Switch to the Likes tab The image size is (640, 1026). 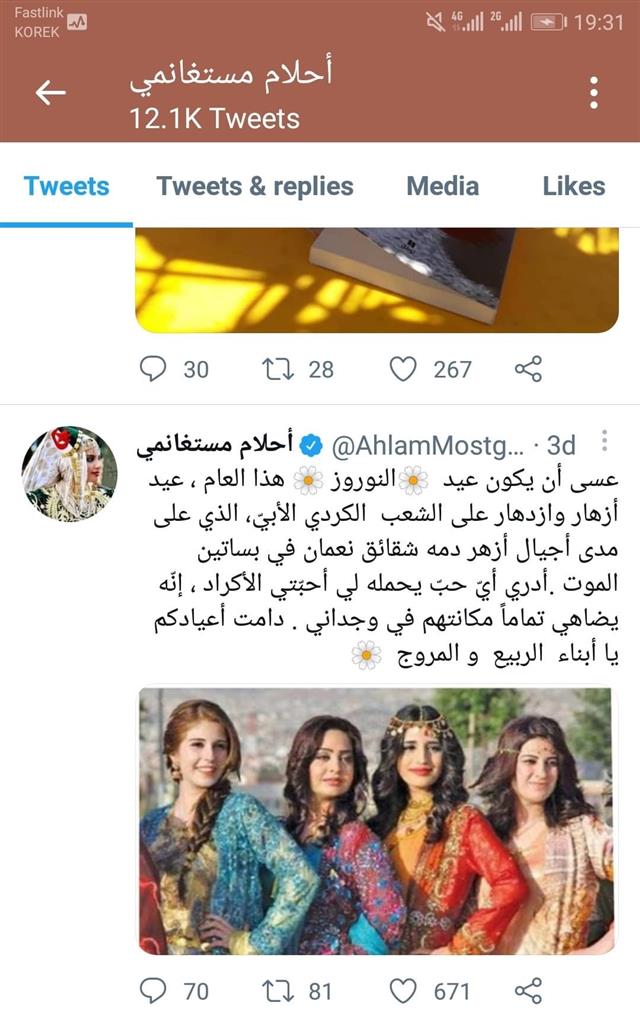(x=573, y=186)
